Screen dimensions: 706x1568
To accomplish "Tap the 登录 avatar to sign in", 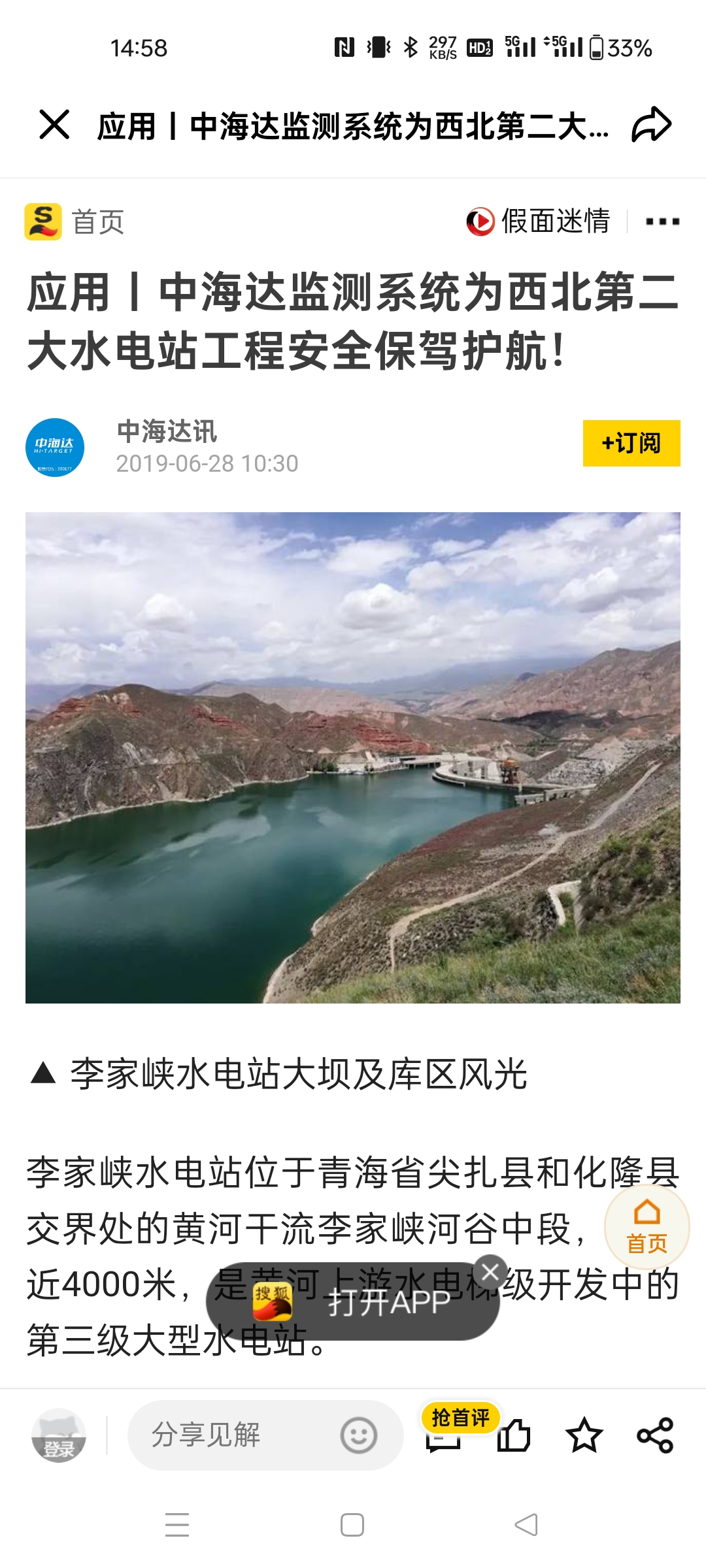I will [x=59, y=1435].
